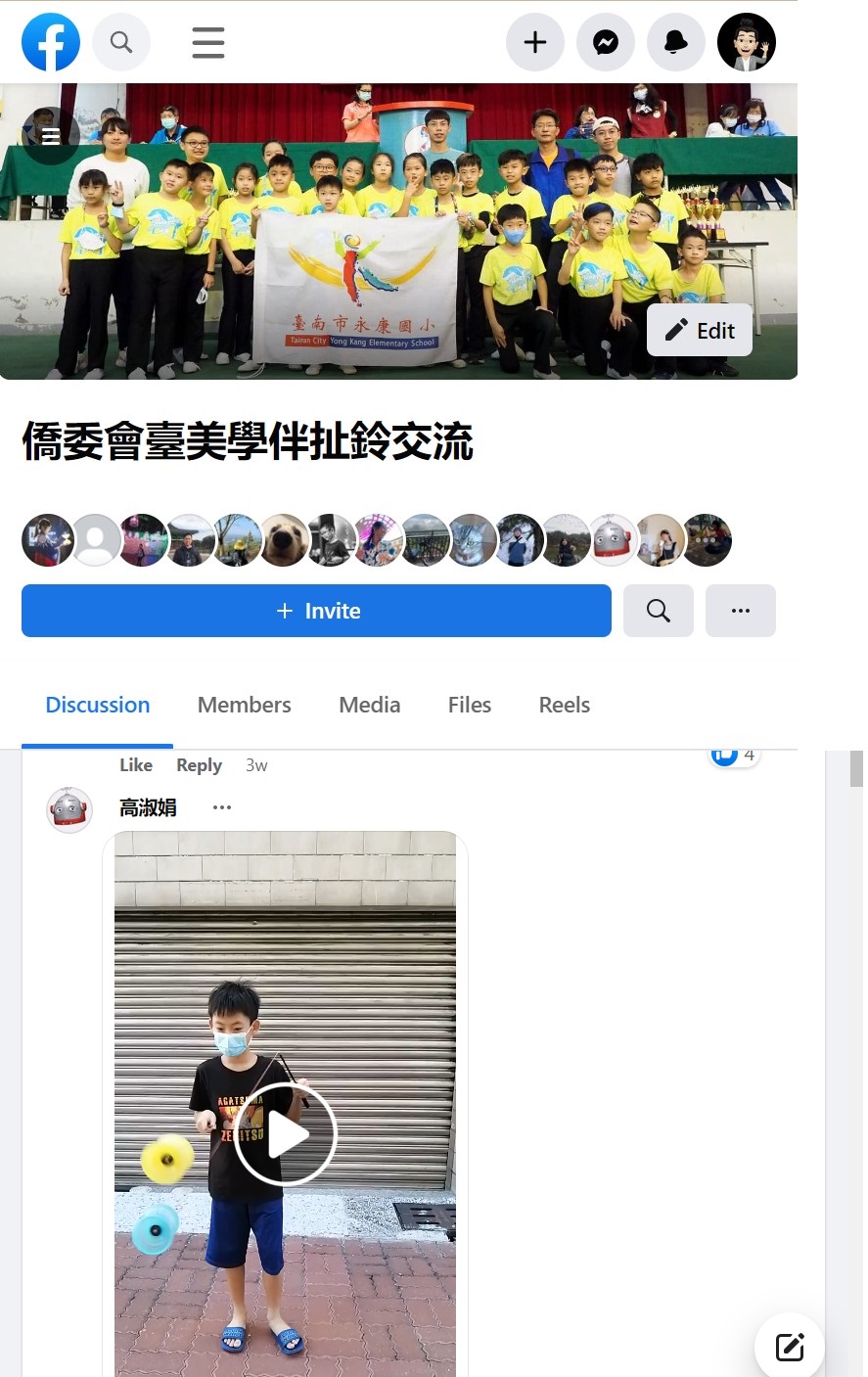
Task: Open the notifications bell
Action: [x=676, y=42]
